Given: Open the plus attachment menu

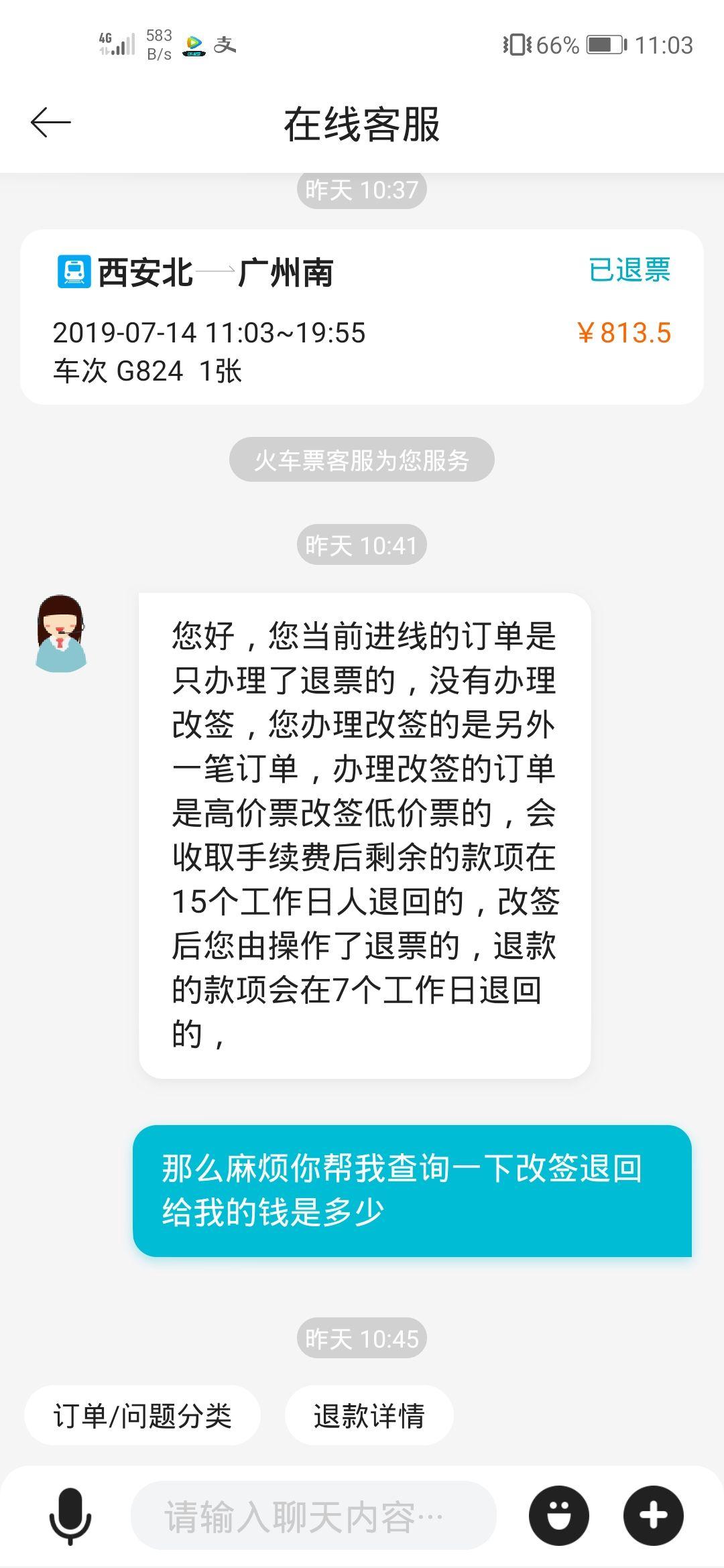Looking at the screenshot, I should [653, 1516].
